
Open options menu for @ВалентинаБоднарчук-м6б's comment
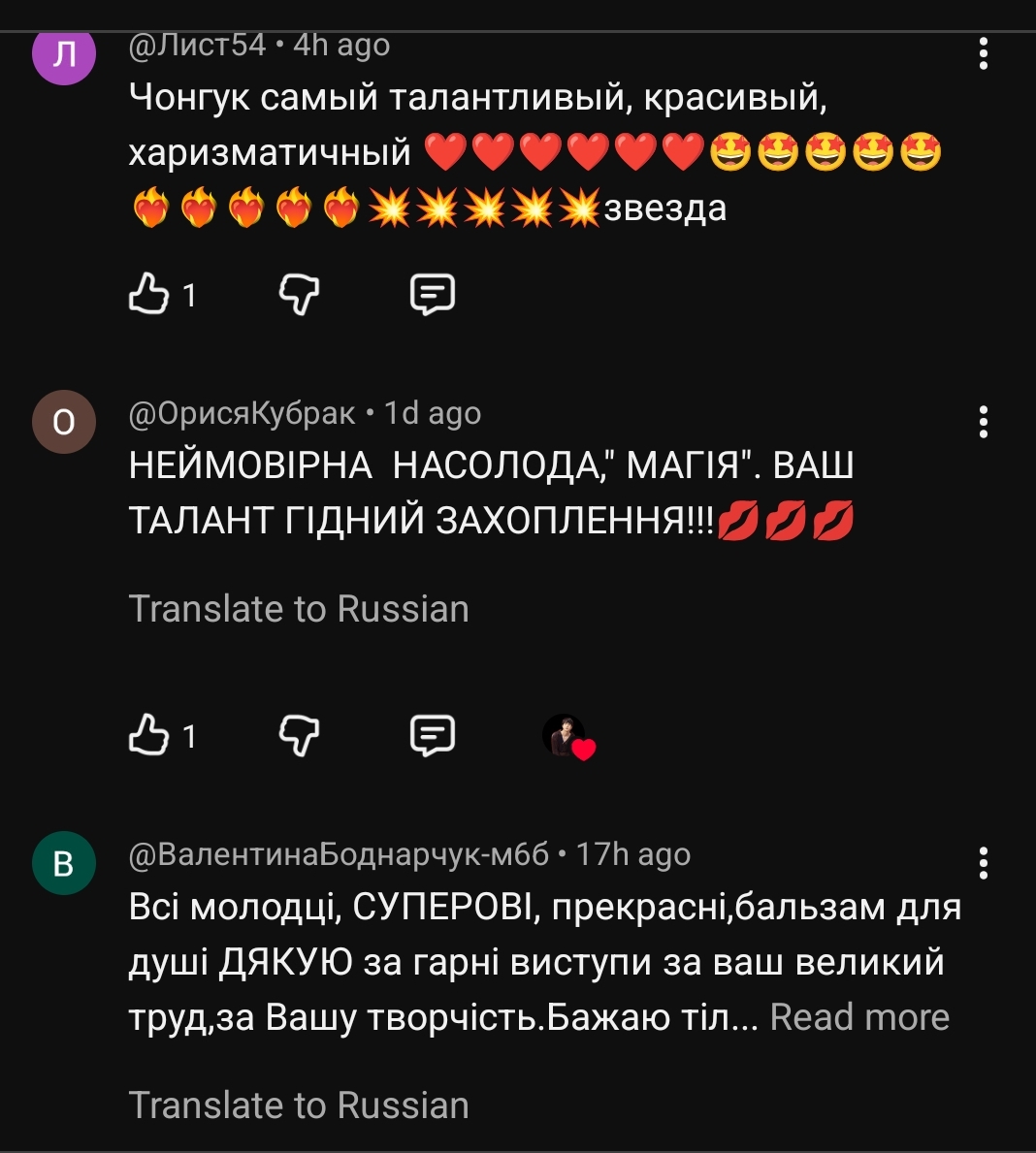tap(984, 862)
